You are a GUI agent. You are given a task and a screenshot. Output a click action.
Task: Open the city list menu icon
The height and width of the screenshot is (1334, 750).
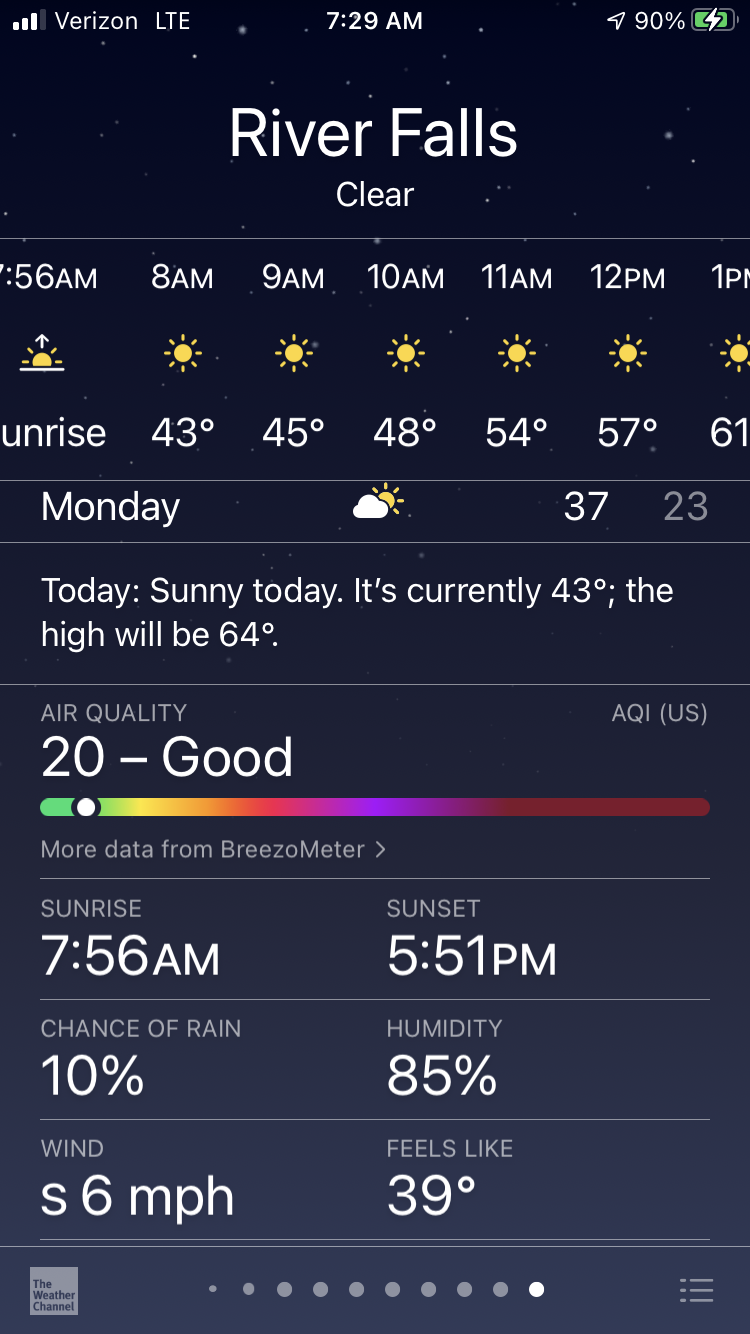tap(696, 1290)
